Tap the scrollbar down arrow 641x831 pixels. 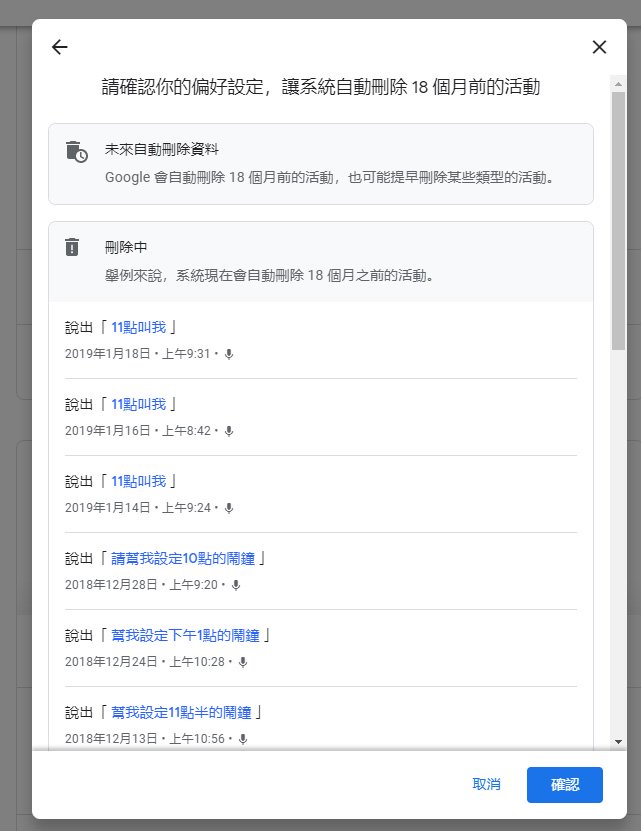coord(619,741)
